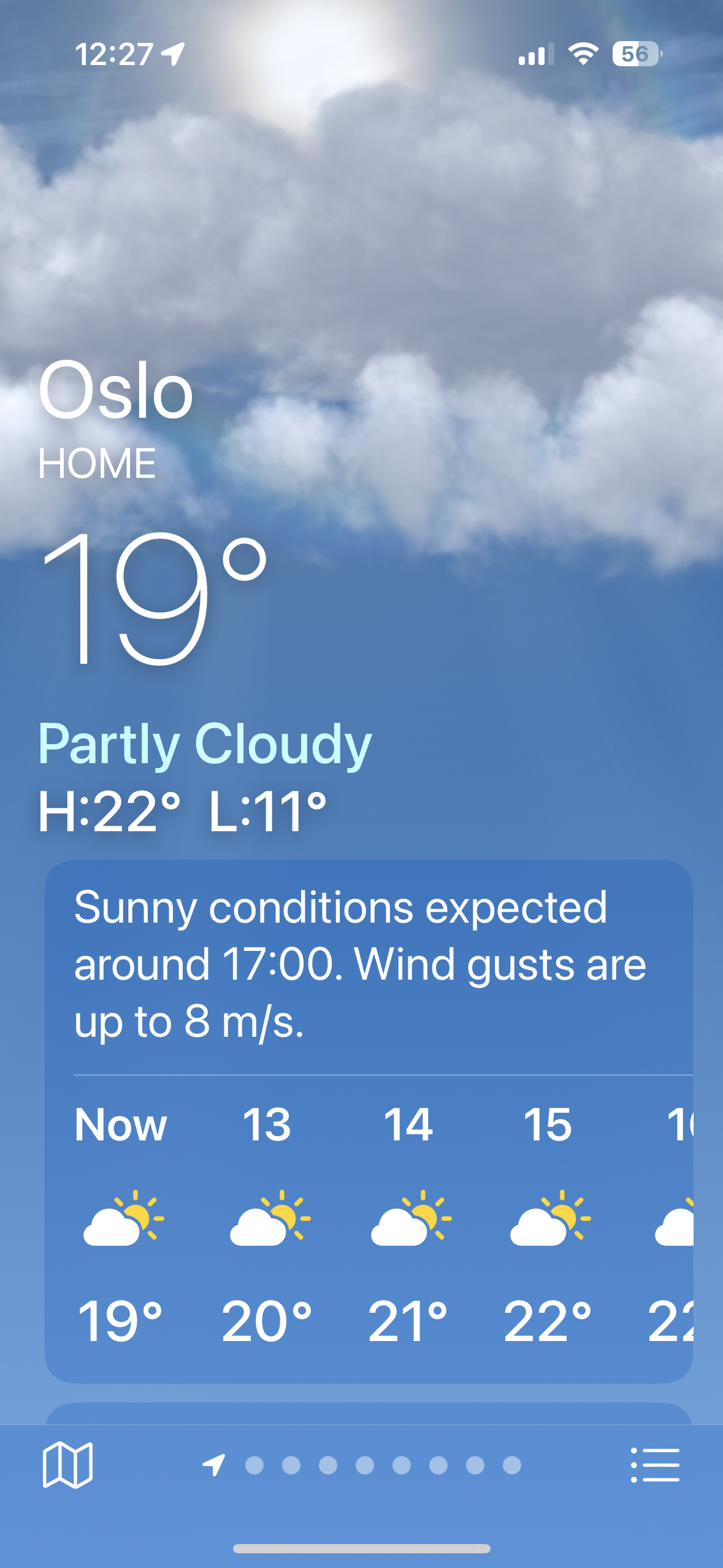Screen dimensions: 723x1568
Task: Open the weather map
Action: click(x=67, y=1465)
